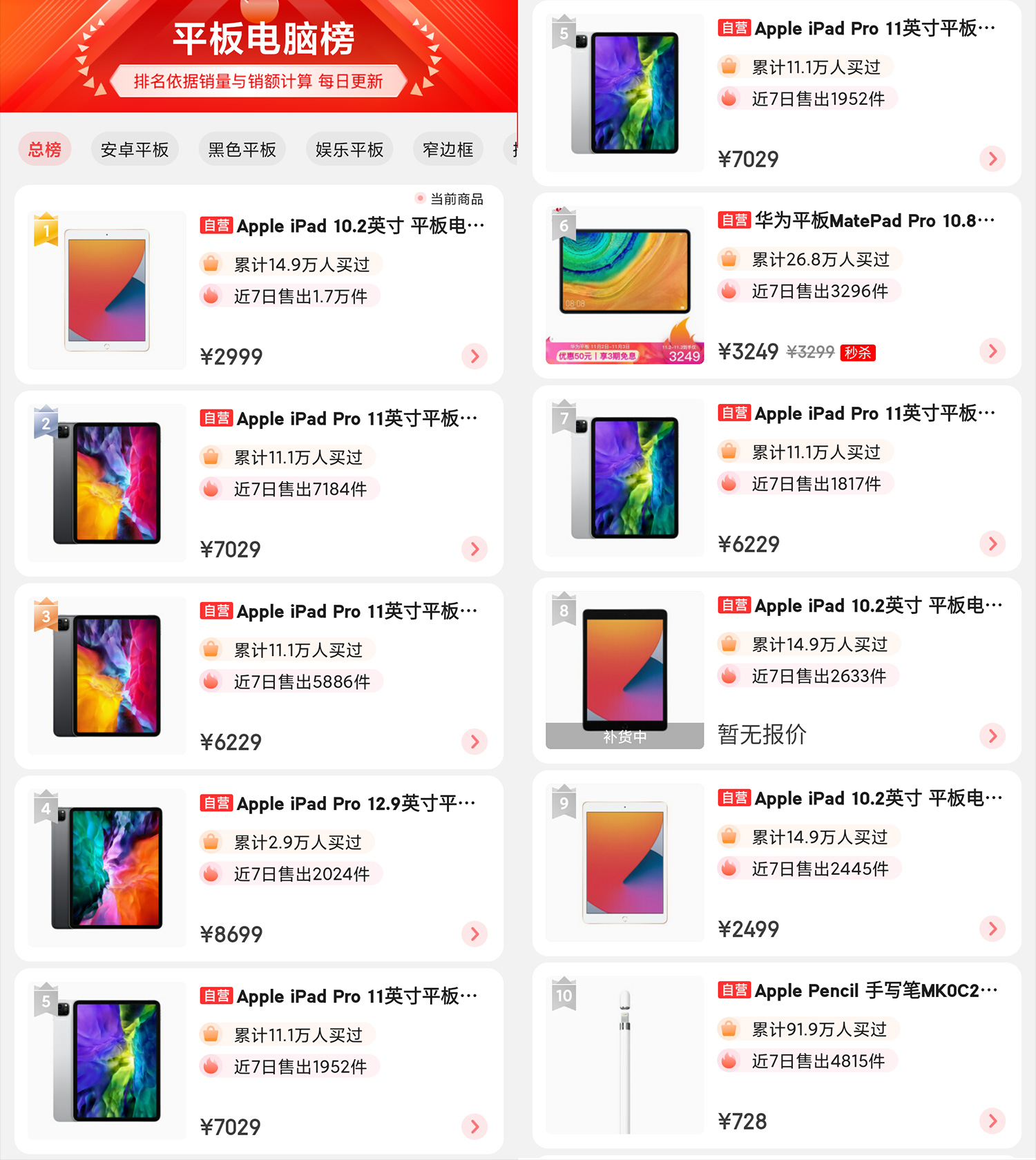
Task: Click the 秒杀 flash-sale badge on MatePad Pro
Action: point(858,352)
